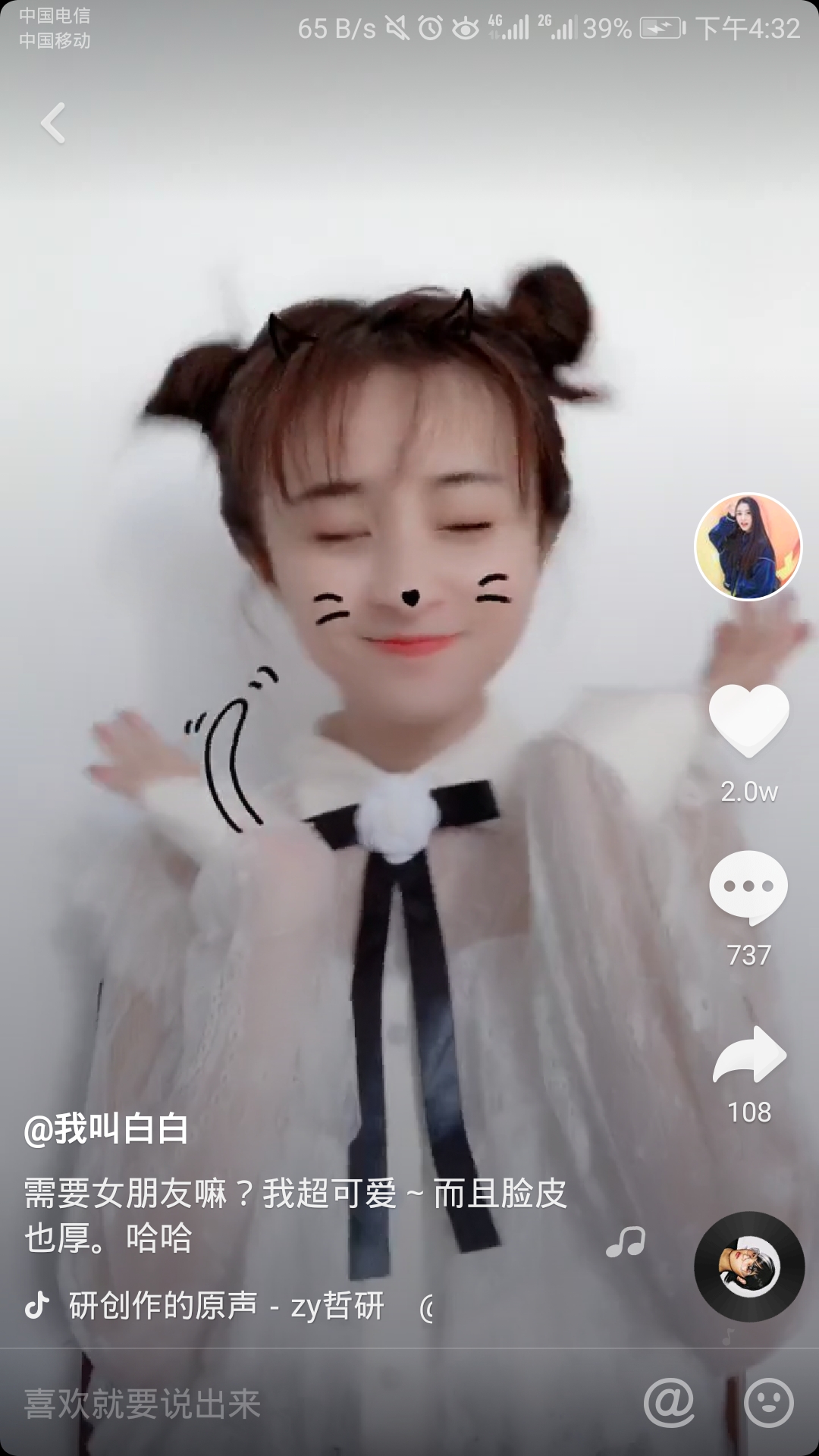Share this video via the arrow

tap(748, 1055)
